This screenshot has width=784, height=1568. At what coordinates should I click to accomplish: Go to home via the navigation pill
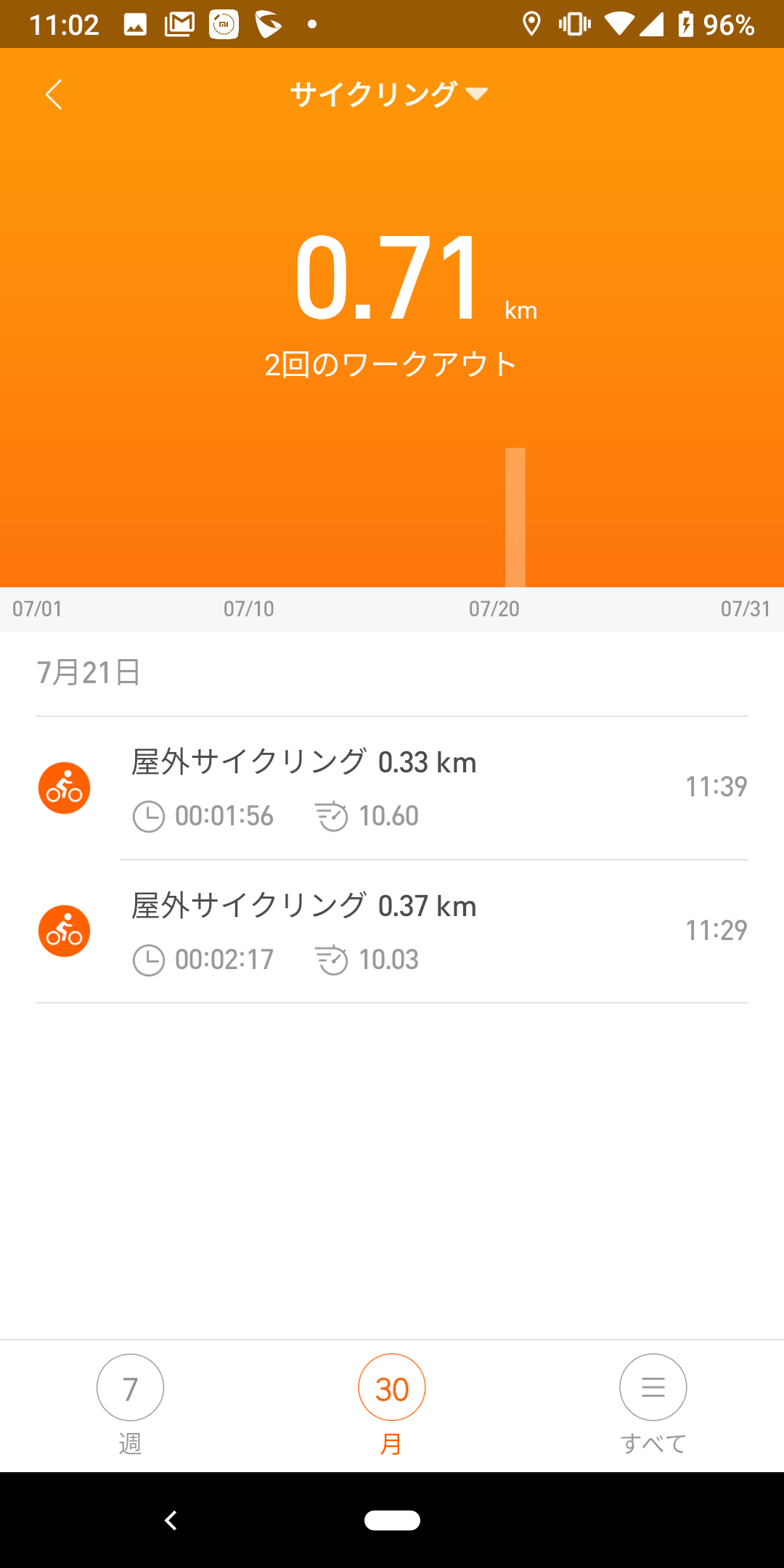(x=392, y=1520)
